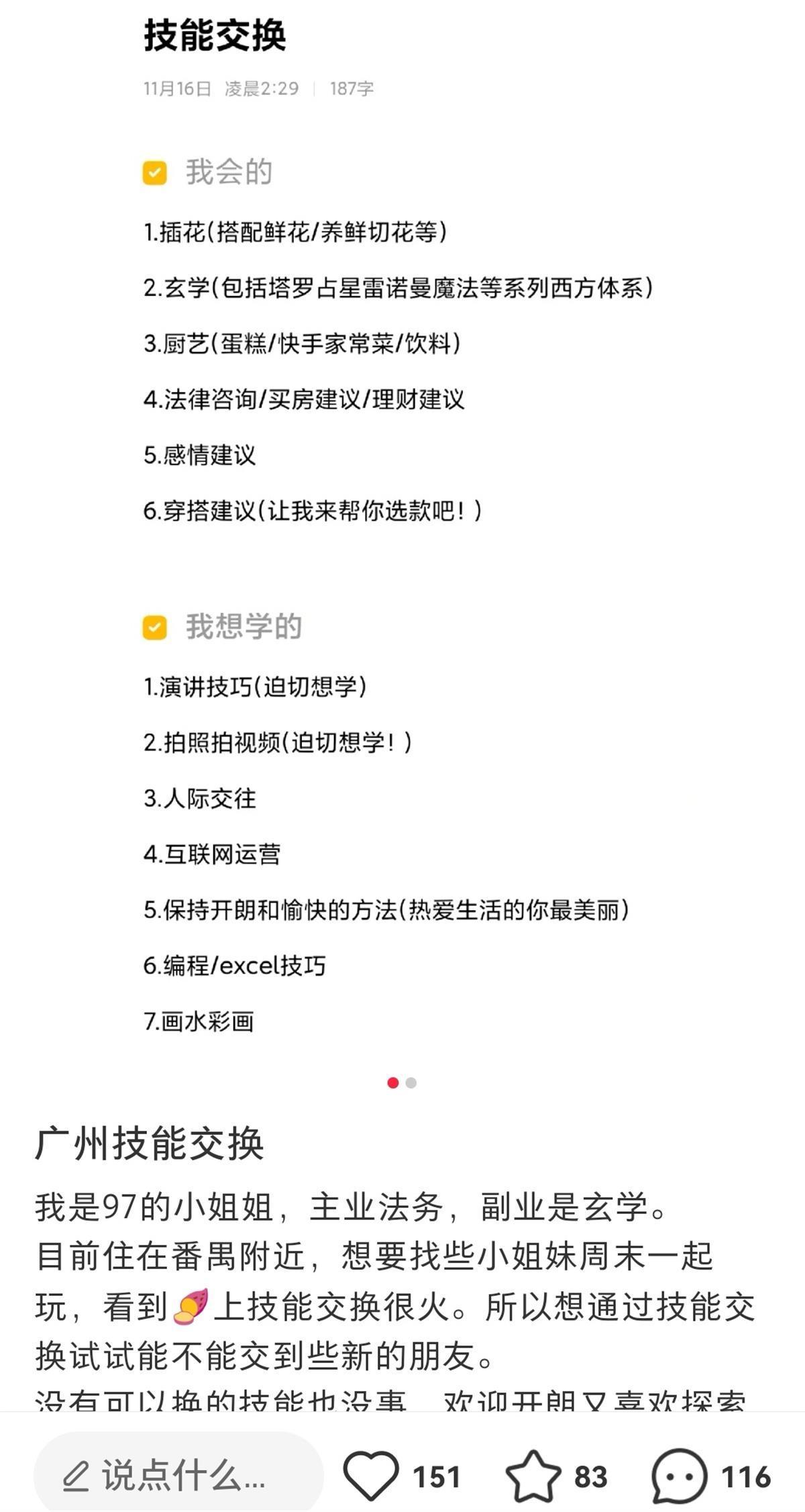This screenshot has width=805, height=1512.
Task: Open the 技能交换 note image full screen
Action: click(x=402, y=537)
